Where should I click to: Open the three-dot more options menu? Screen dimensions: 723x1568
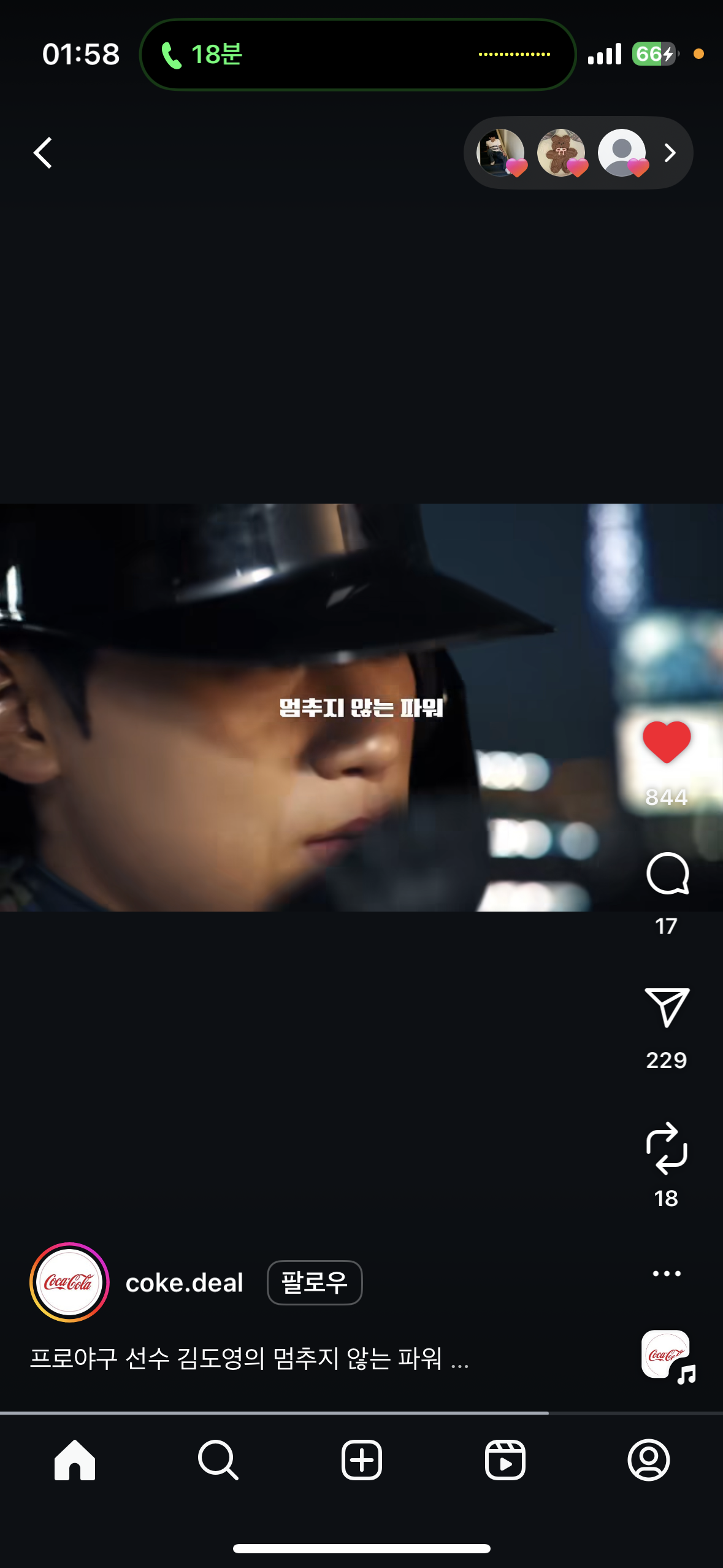tap(667, 1274)
